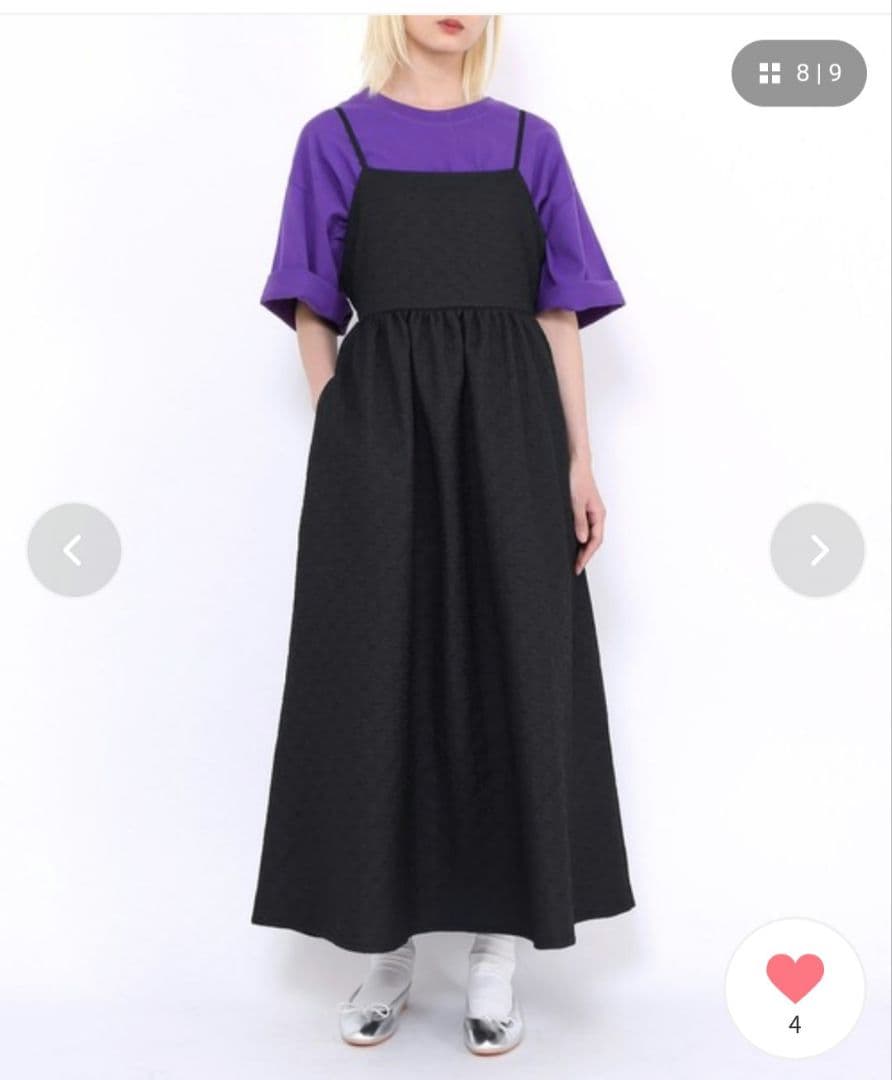The width and height of the screenshot is (892, 1080).
Task: Open the image grid view button
Action: click(x=798, y=73)
